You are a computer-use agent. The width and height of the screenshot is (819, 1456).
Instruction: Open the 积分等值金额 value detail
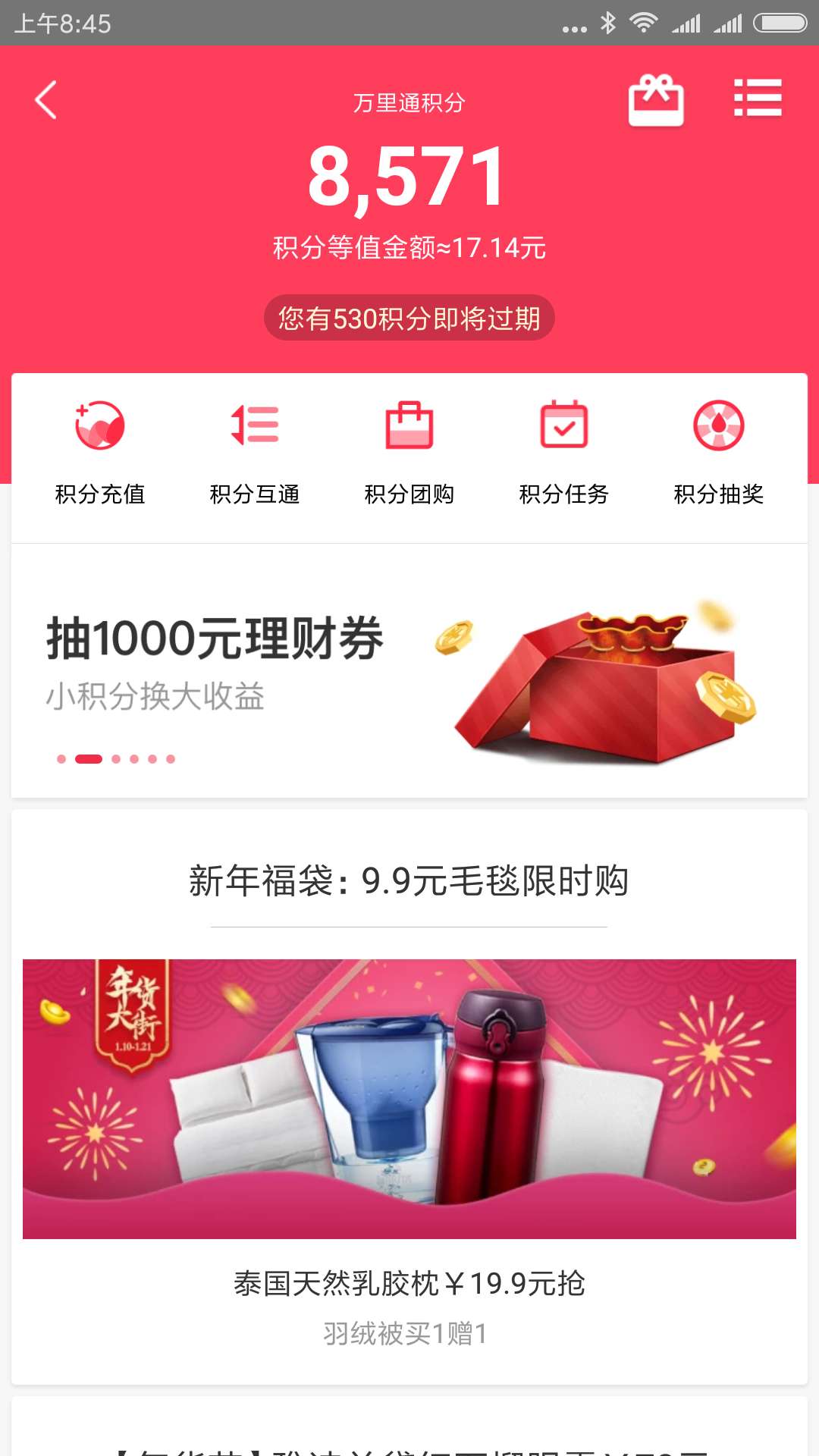(x=409, y=245)
